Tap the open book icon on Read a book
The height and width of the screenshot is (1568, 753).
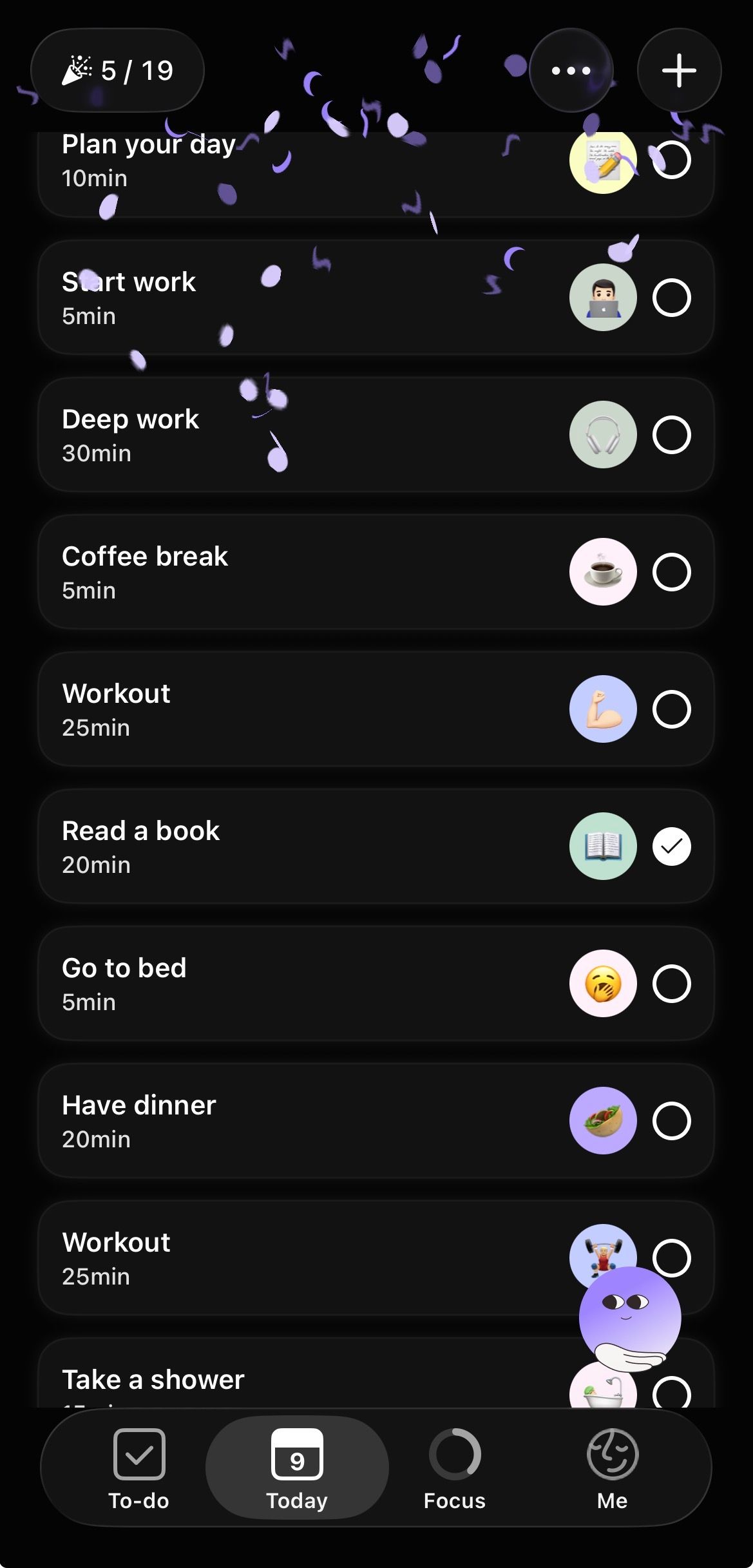603,846
